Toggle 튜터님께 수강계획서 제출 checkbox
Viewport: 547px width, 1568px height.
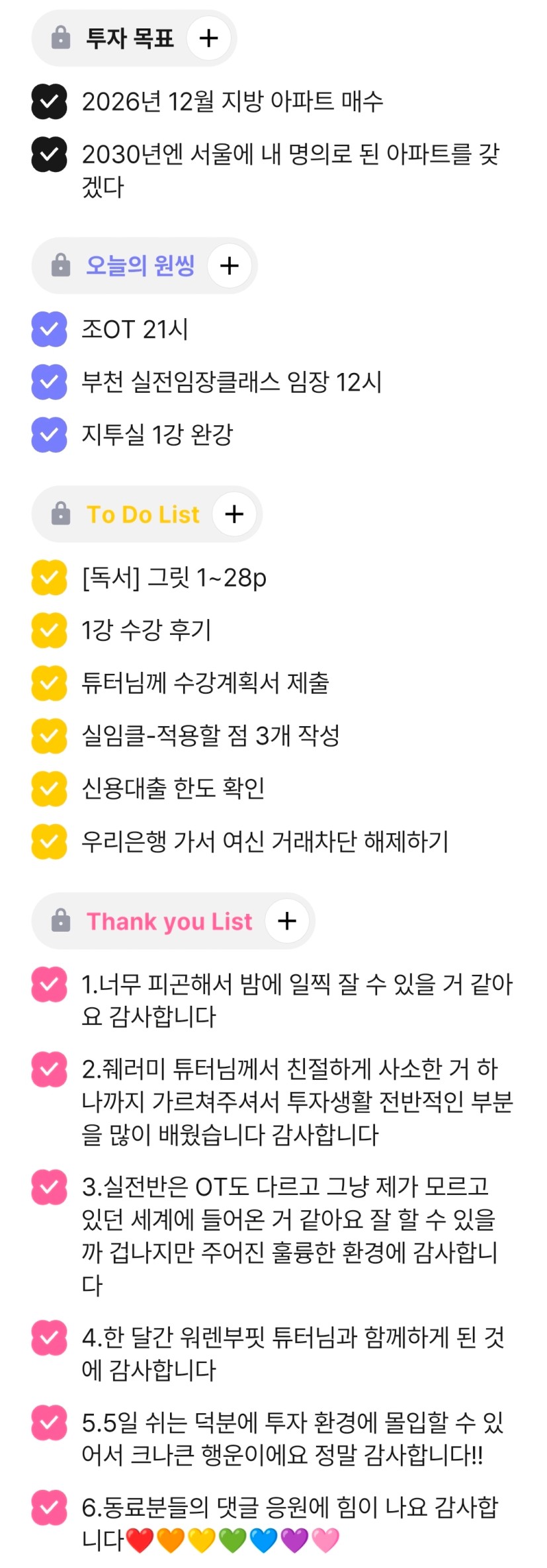49,683
